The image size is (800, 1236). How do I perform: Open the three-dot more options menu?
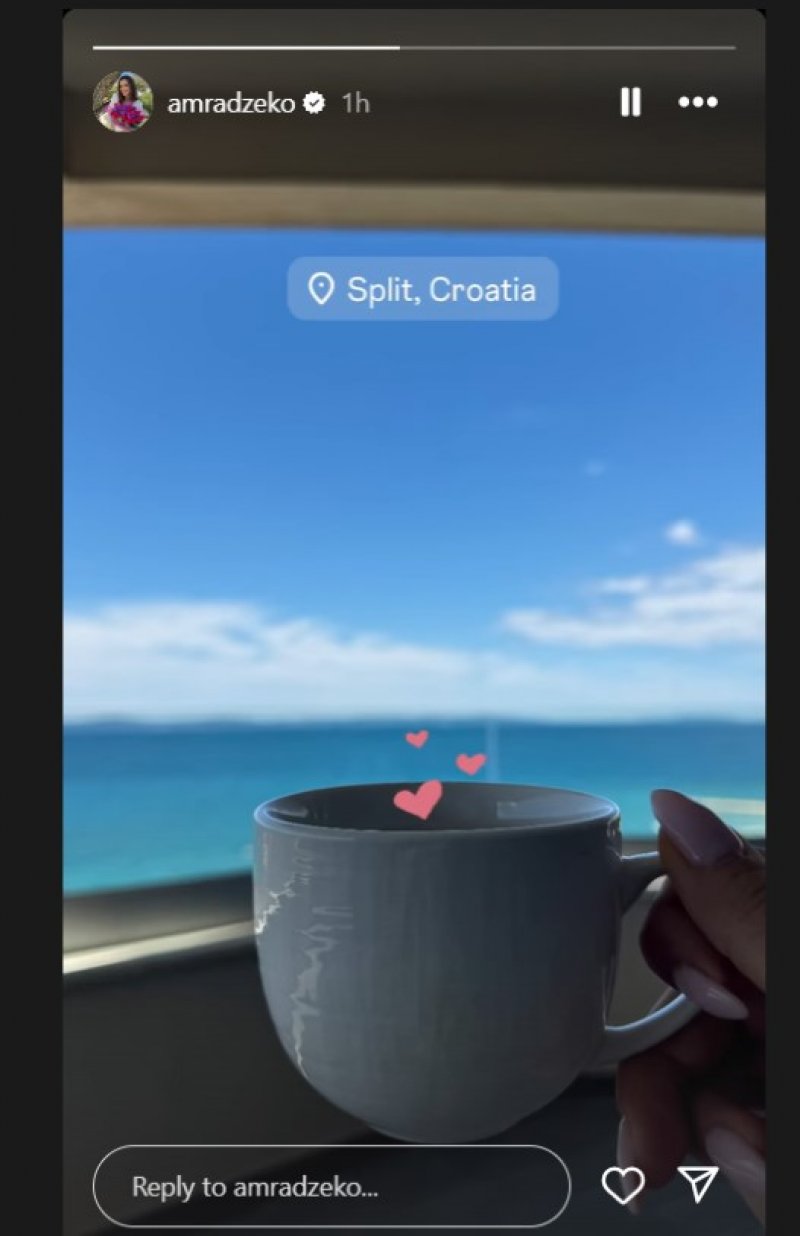[698, 102]
